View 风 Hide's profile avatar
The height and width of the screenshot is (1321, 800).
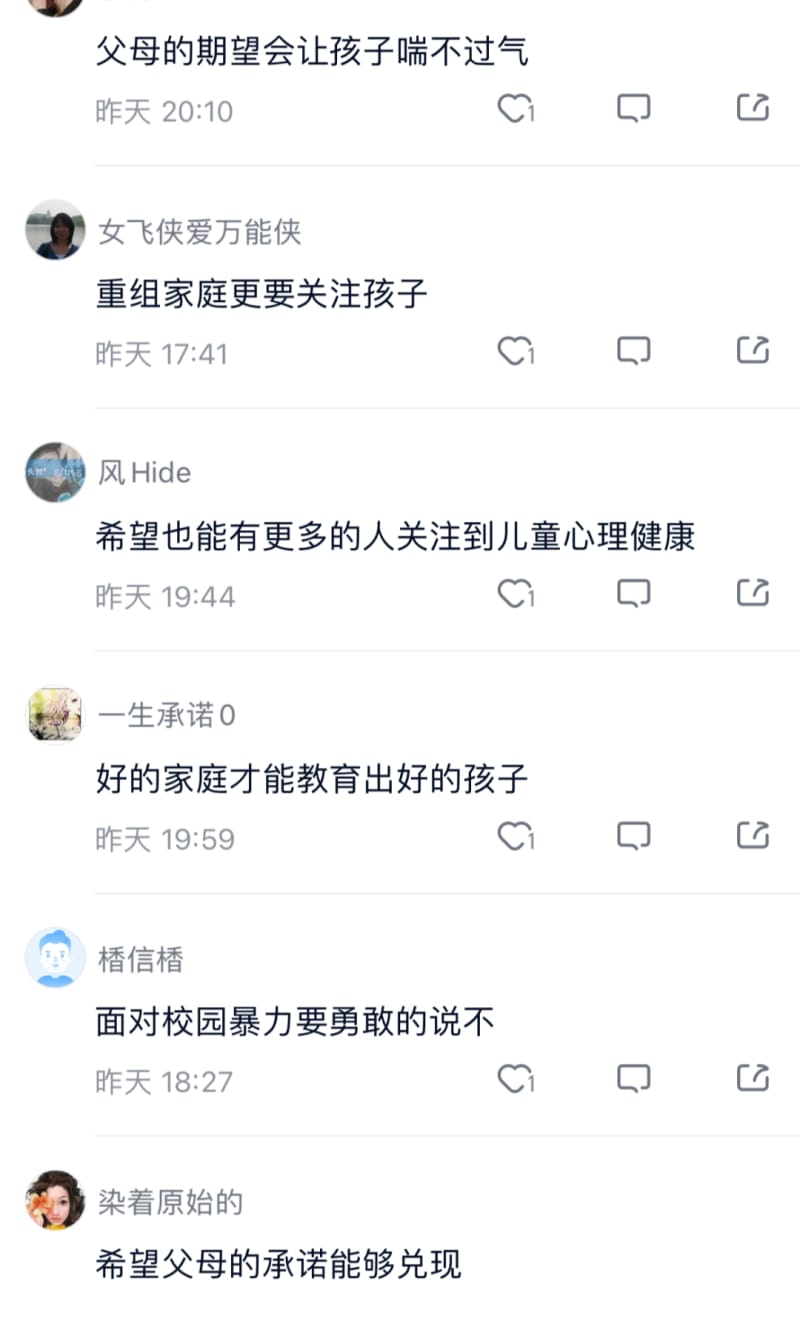point(55,472)
